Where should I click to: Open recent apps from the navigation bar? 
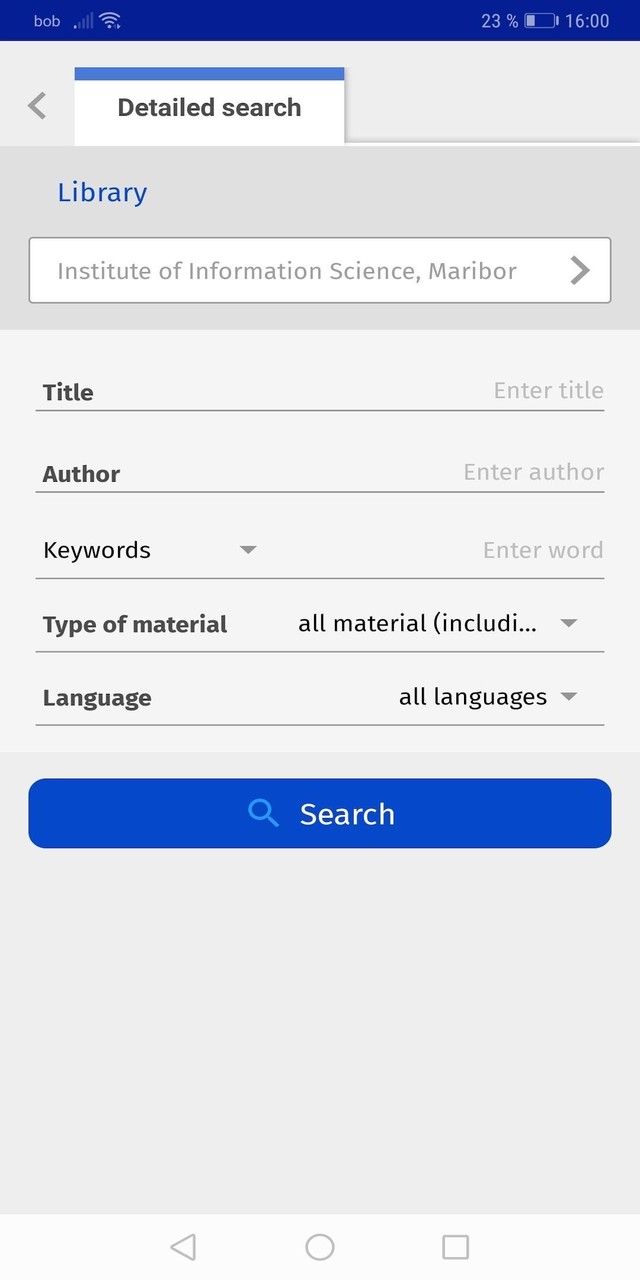pos(455,1246)
